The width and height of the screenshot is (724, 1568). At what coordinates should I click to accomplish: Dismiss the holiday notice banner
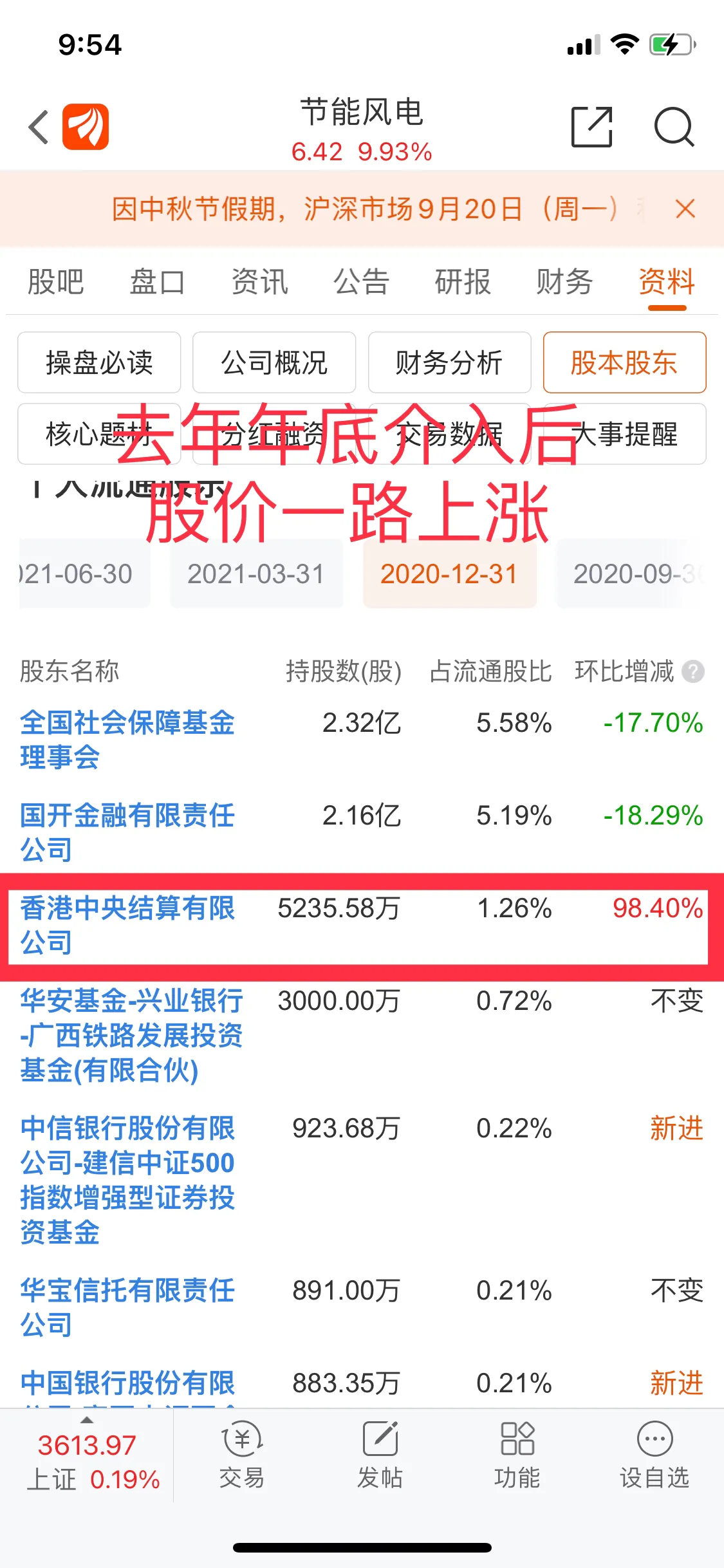pyautogui.click(x=685, y=209)
